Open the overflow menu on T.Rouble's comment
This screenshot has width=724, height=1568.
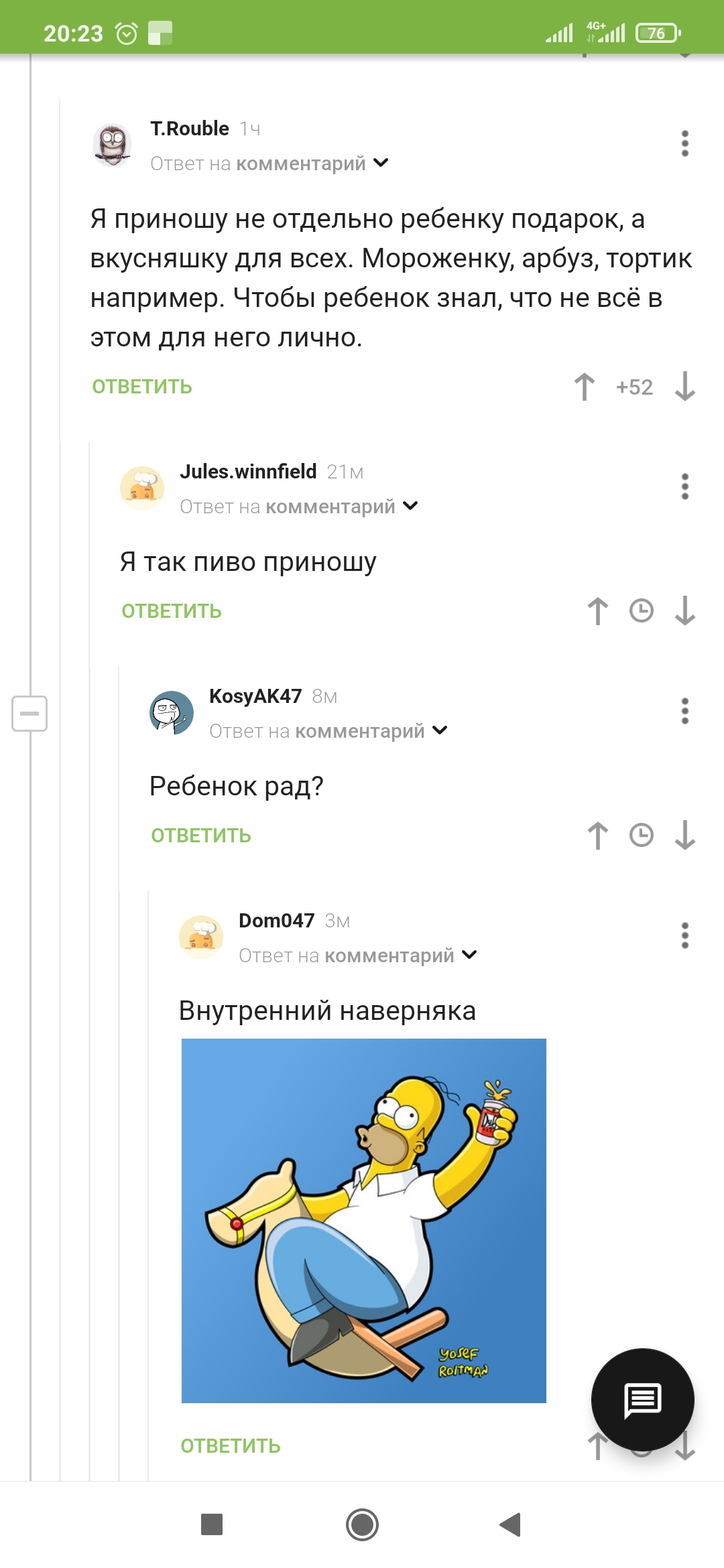(684, 143)
